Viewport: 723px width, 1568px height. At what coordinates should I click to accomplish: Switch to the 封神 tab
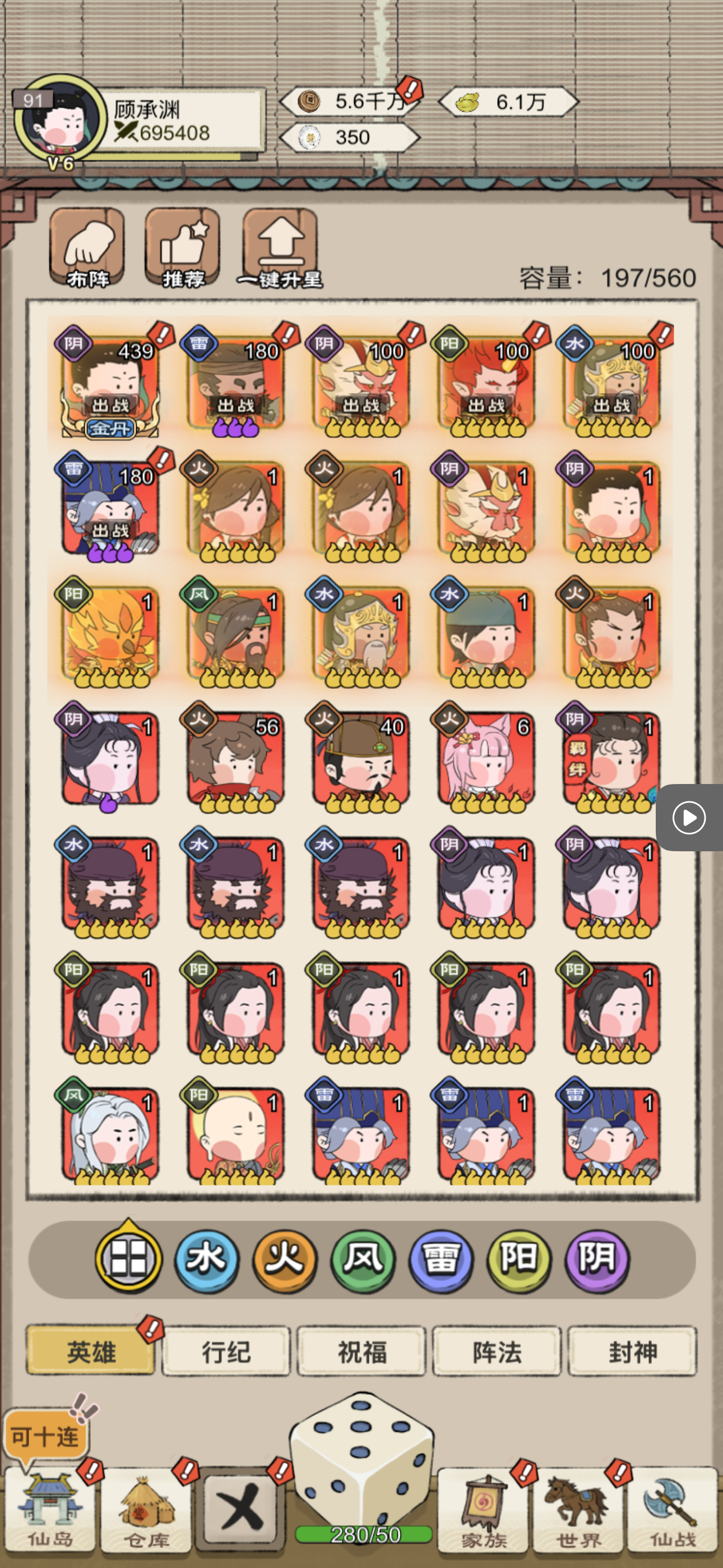pyautogui.click(x=632, y=1352)
